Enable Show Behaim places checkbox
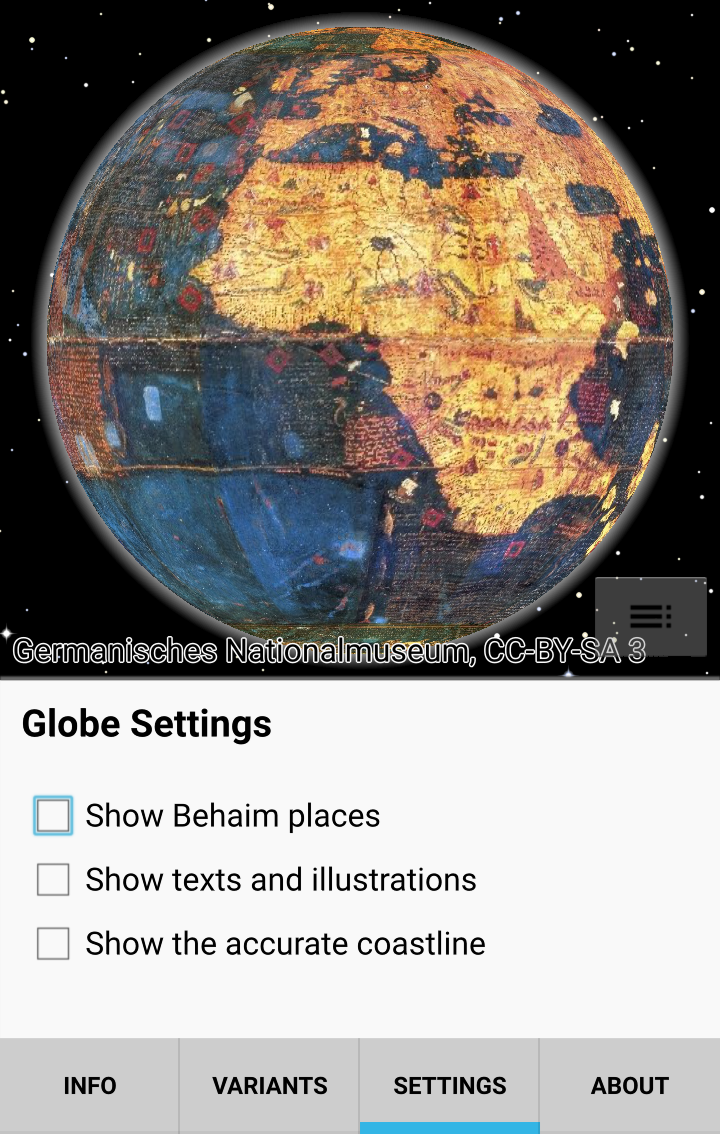Screen dimensions: 720x1134 (x=53, y=816)
